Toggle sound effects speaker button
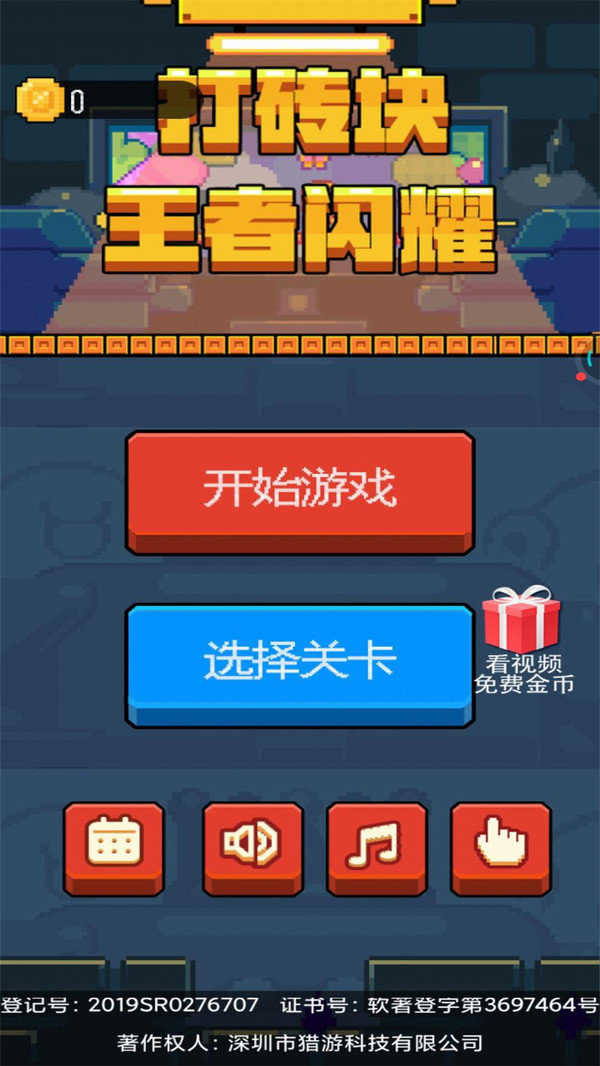This screenshot has height=1066, width=600. [x=252, y=845]
